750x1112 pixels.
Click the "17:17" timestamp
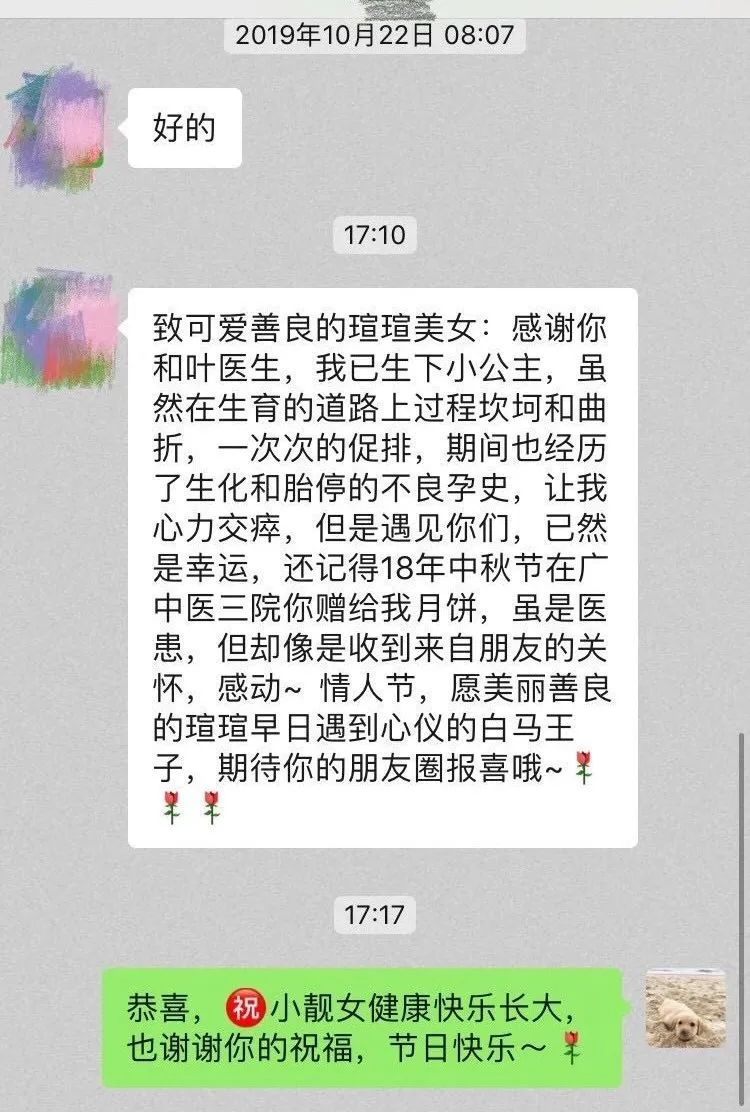tap(375, 912)
